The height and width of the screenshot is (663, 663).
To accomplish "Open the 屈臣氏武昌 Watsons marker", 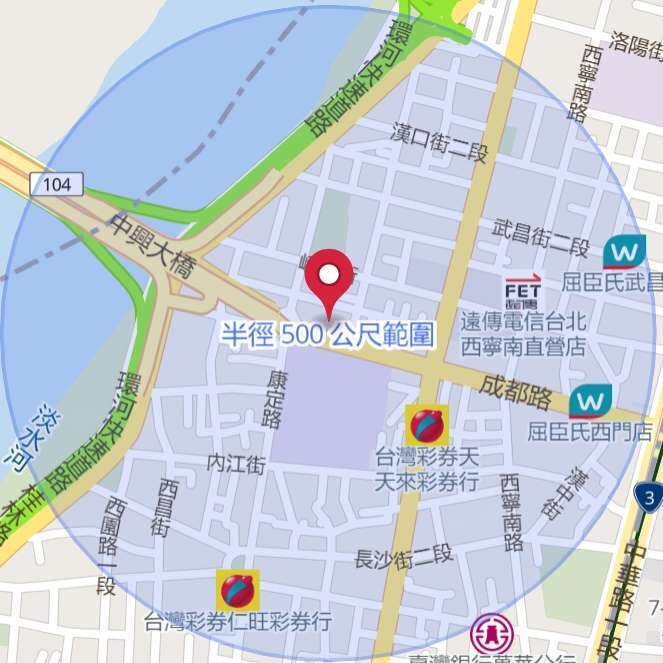I will click(x=625, y=252).
